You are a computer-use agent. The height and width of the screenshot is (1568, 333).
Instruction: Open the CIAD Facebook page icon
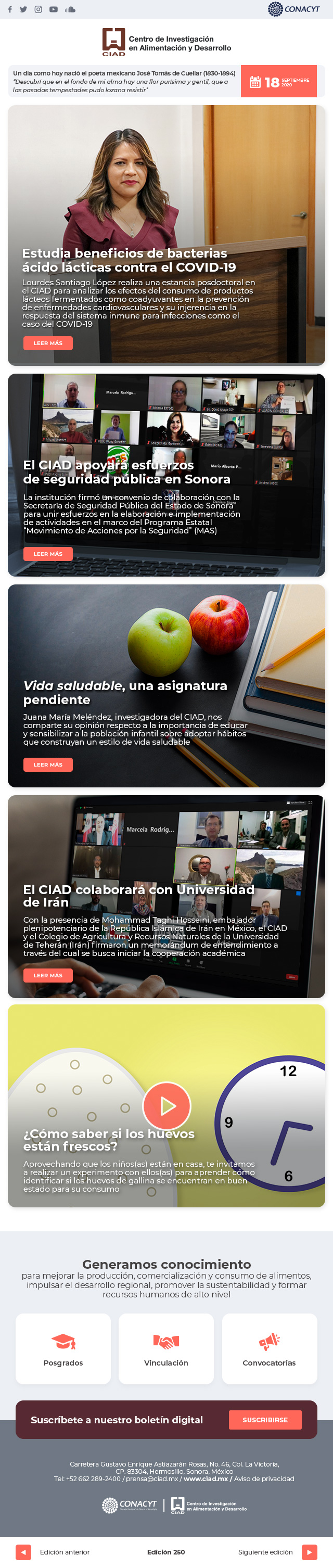point(10,9)
